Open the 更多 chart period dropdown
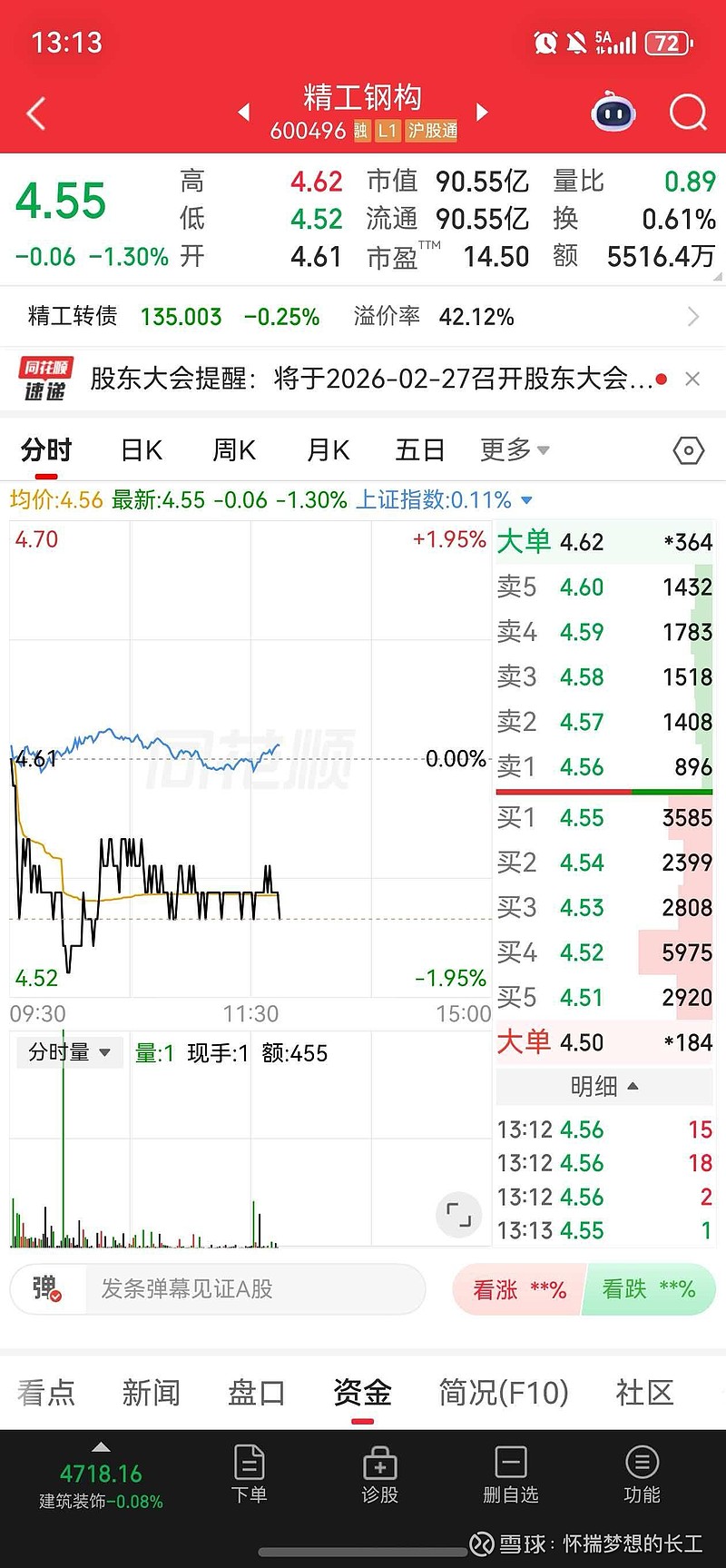Screen dimensions: 726x1568 pyautogui.click(x=514, y=449)
